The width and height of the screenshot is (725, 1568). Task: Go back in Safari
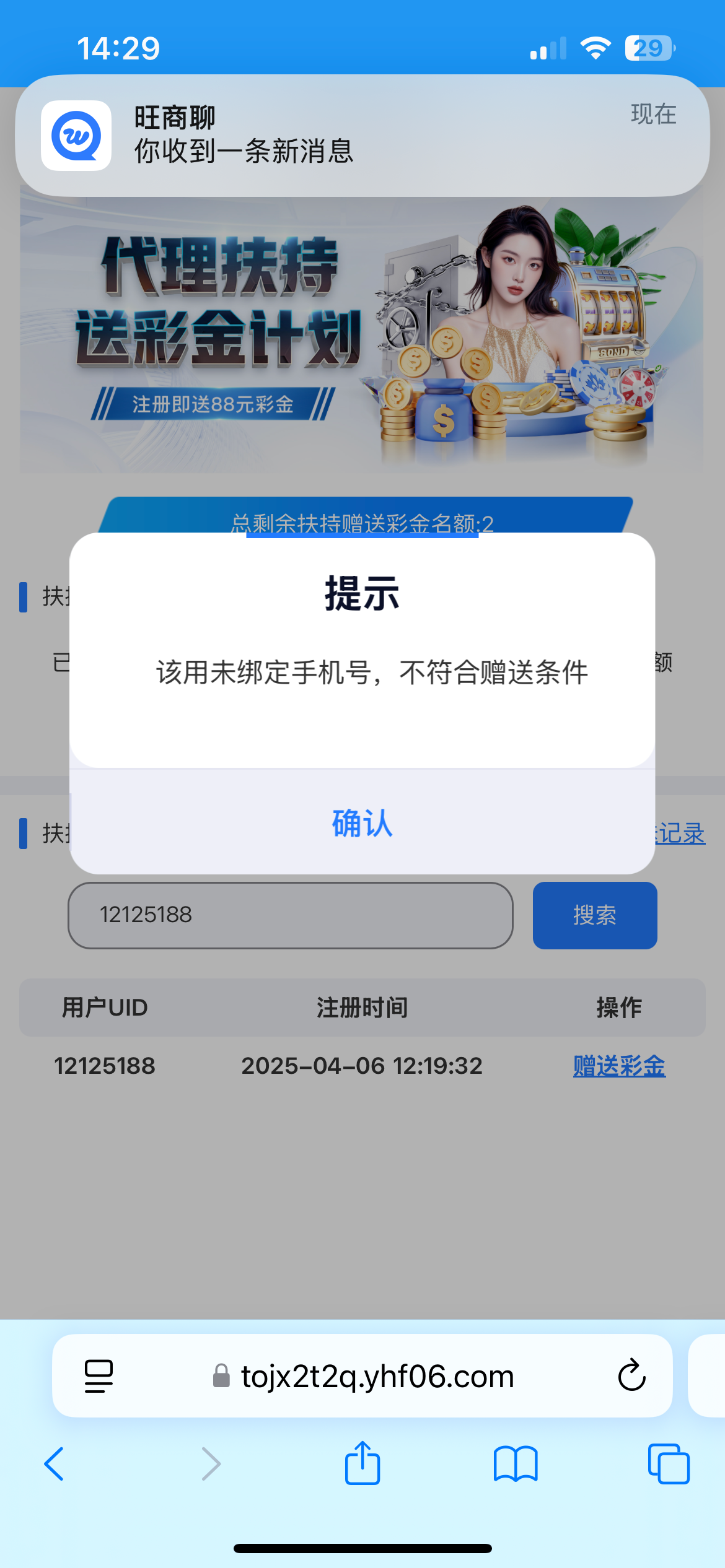55,1464
